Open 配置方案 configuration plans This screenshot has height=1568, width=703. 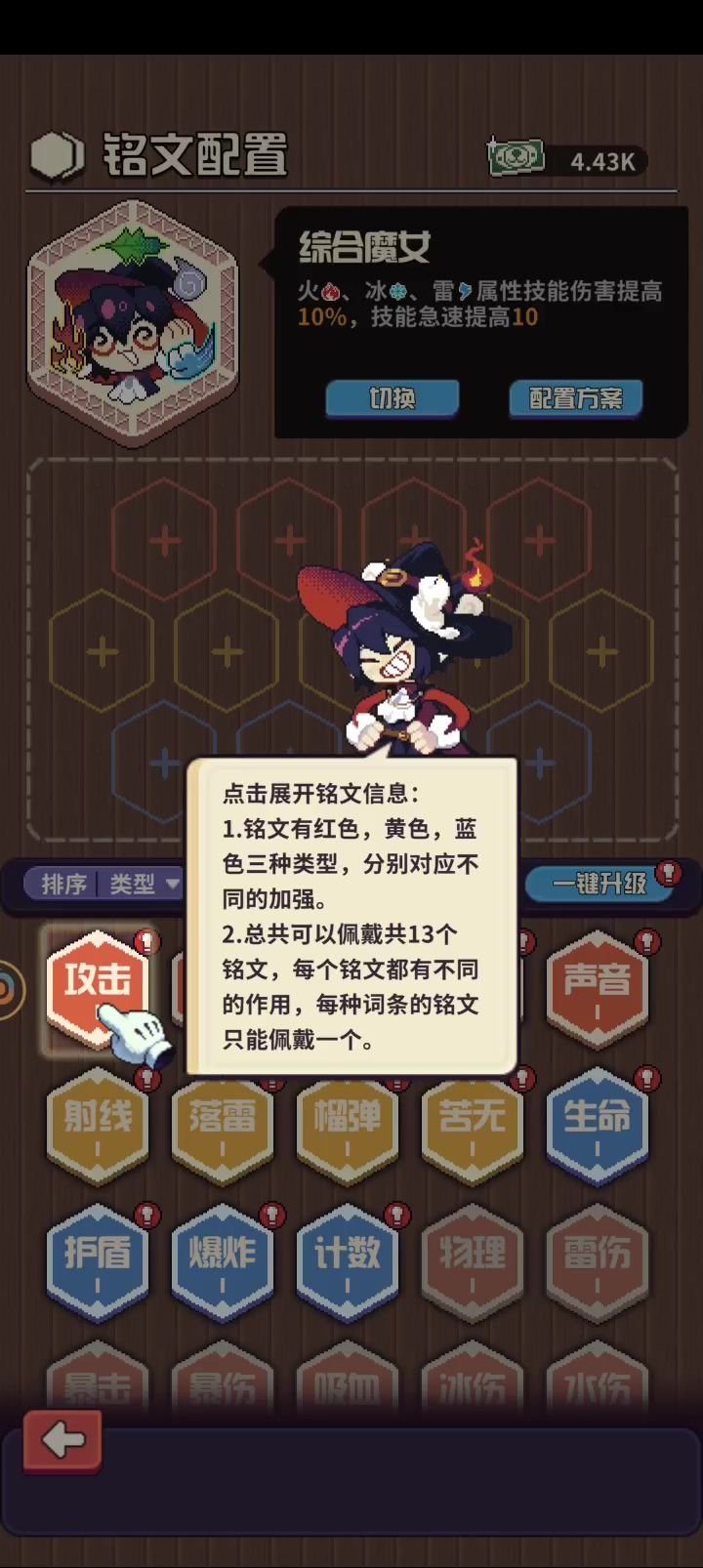pyautogui.click(x=575, y=398)
